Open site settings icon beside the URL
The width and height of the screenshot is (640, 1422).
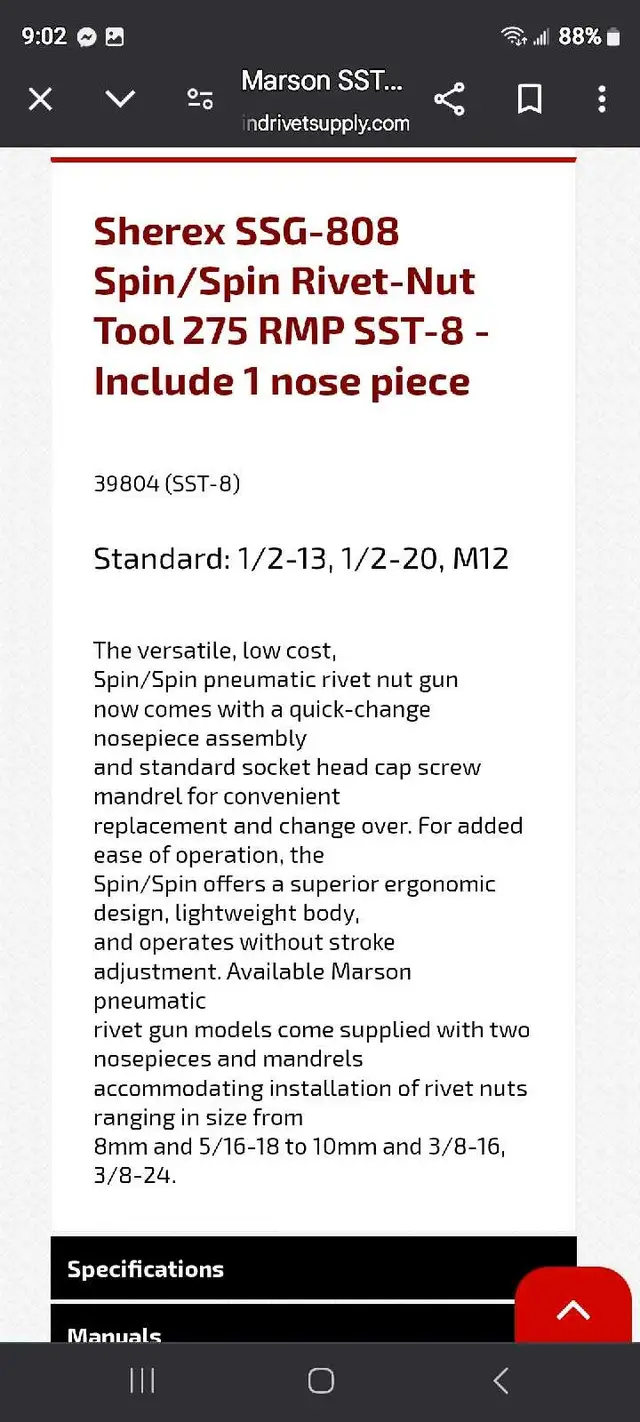(200, 99)
